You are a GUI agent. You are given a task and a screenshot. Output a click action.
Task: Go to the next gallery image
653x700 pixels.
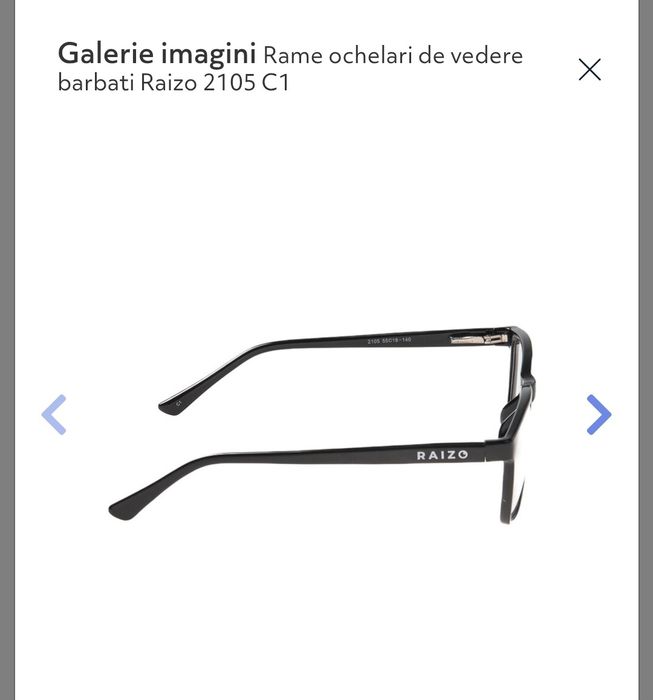[x=598, y=414]
